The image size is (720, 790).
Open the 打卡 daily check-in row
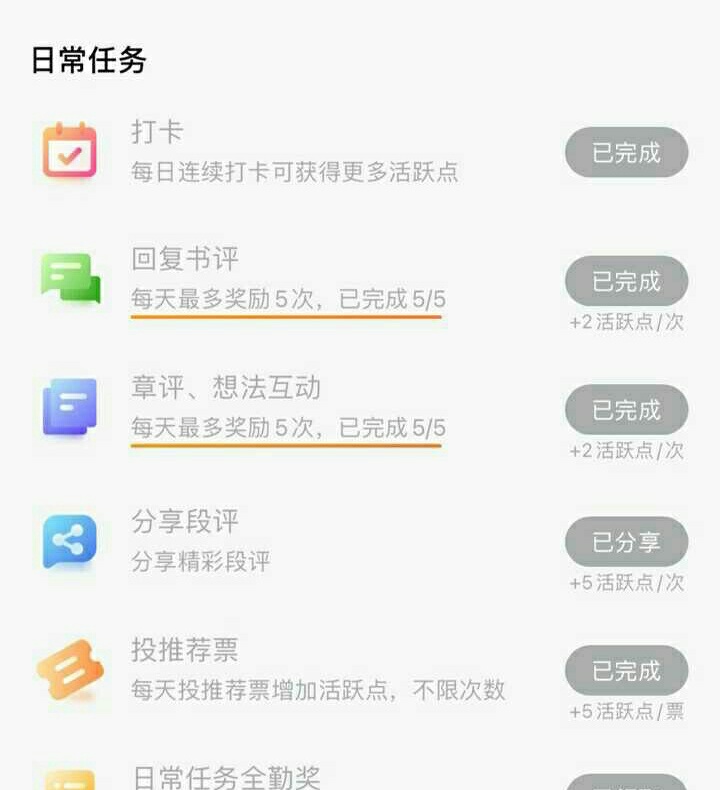click(x=360, y=152)
